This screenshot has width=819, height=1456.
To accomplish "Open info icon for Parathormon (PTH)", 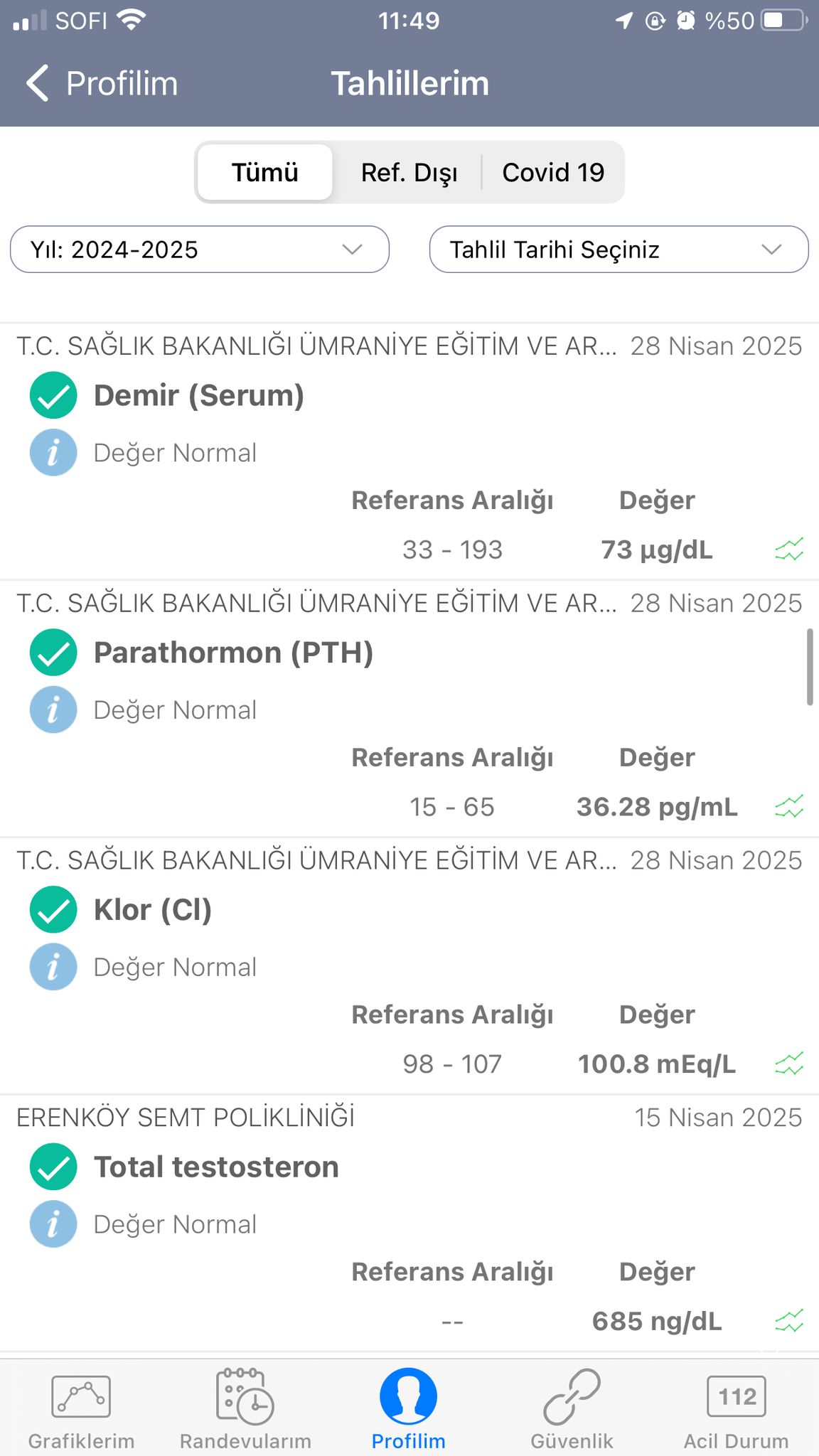I will [53, 710].
